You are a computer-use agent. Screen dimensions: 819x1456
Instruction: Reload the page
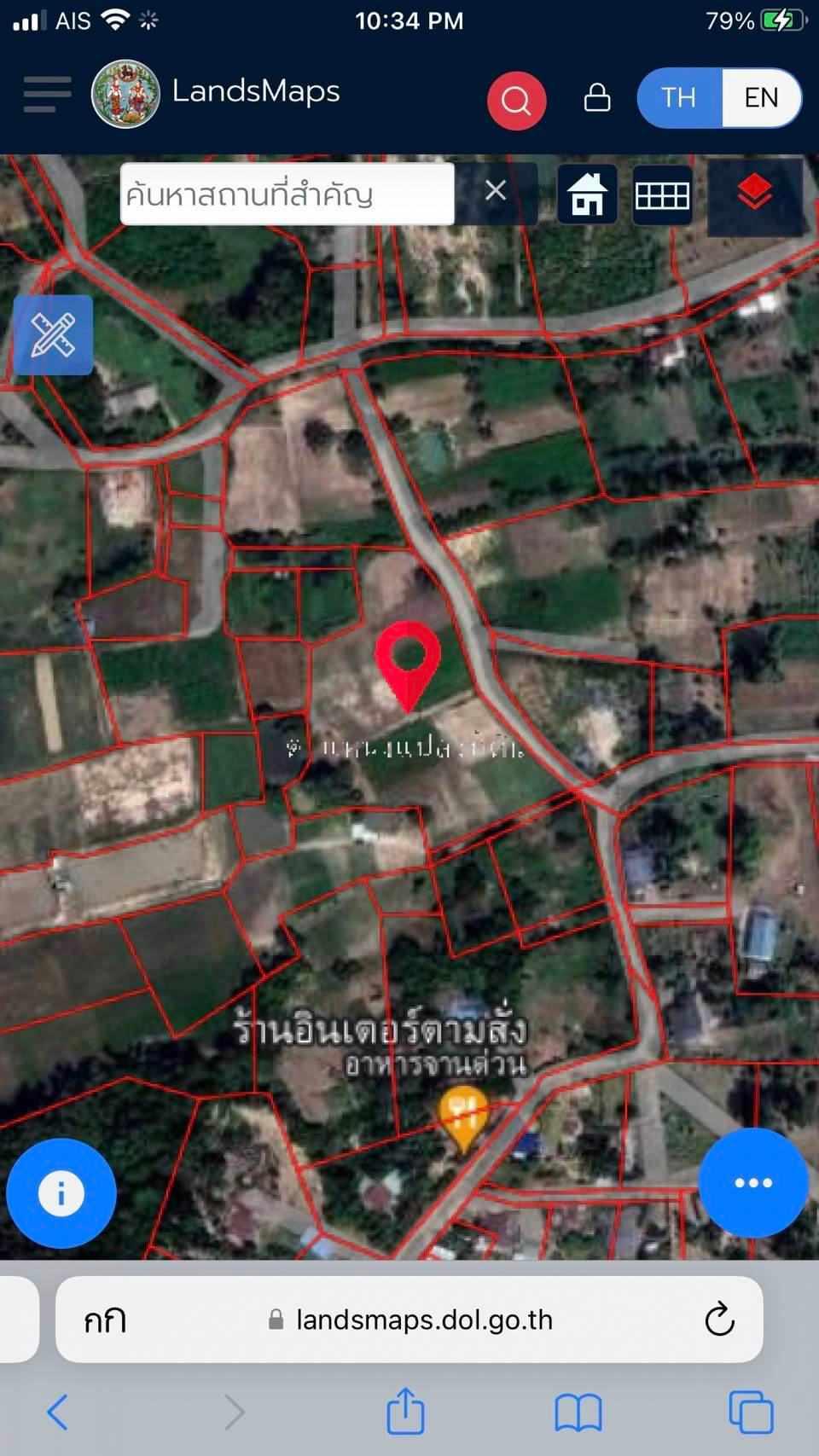[x=719, y=1320]
